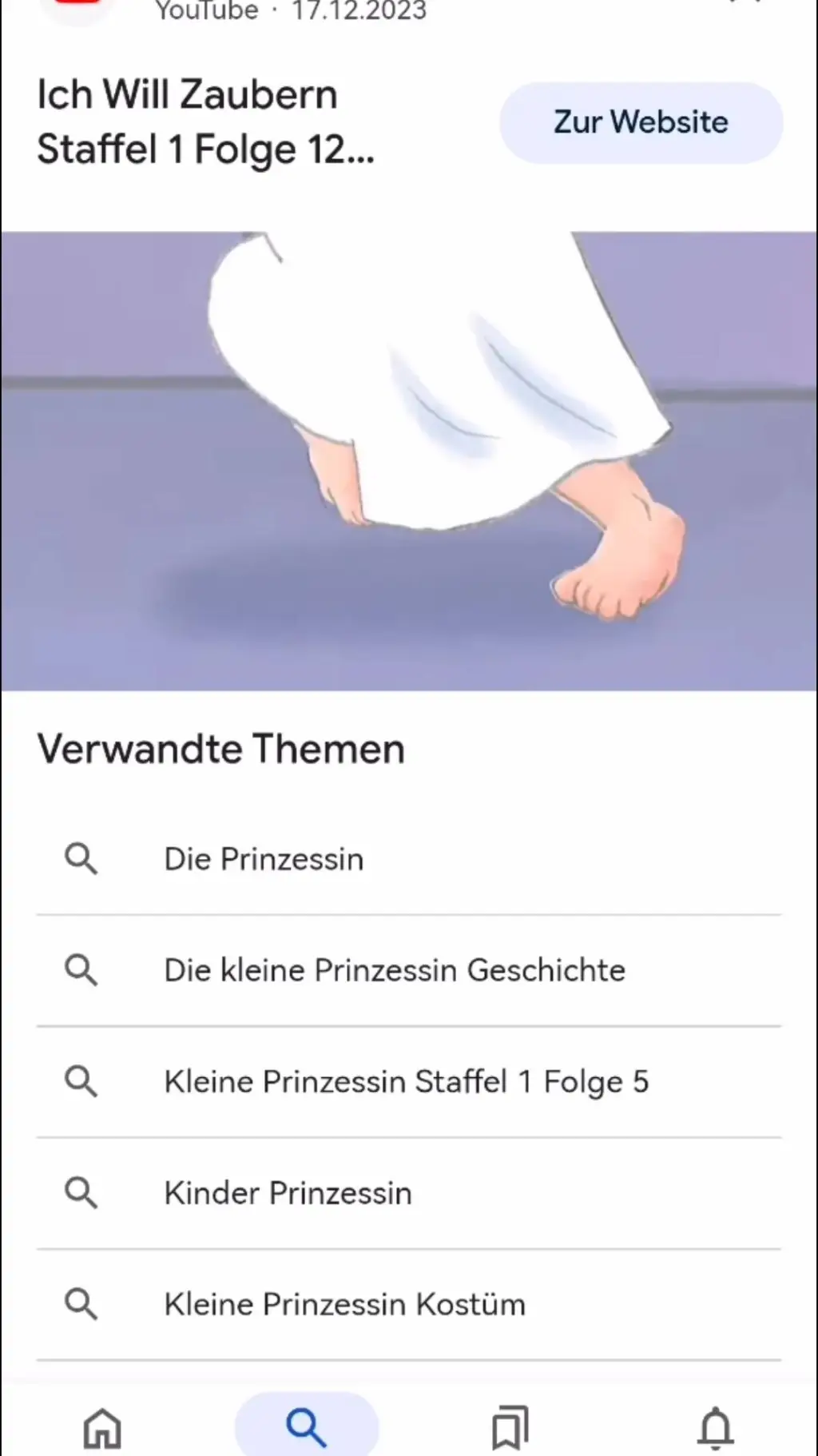Open Kleine Prinzessin Staffel 1 Folge 5
Screen dimensions: 818x1456
coord(406,1081)
